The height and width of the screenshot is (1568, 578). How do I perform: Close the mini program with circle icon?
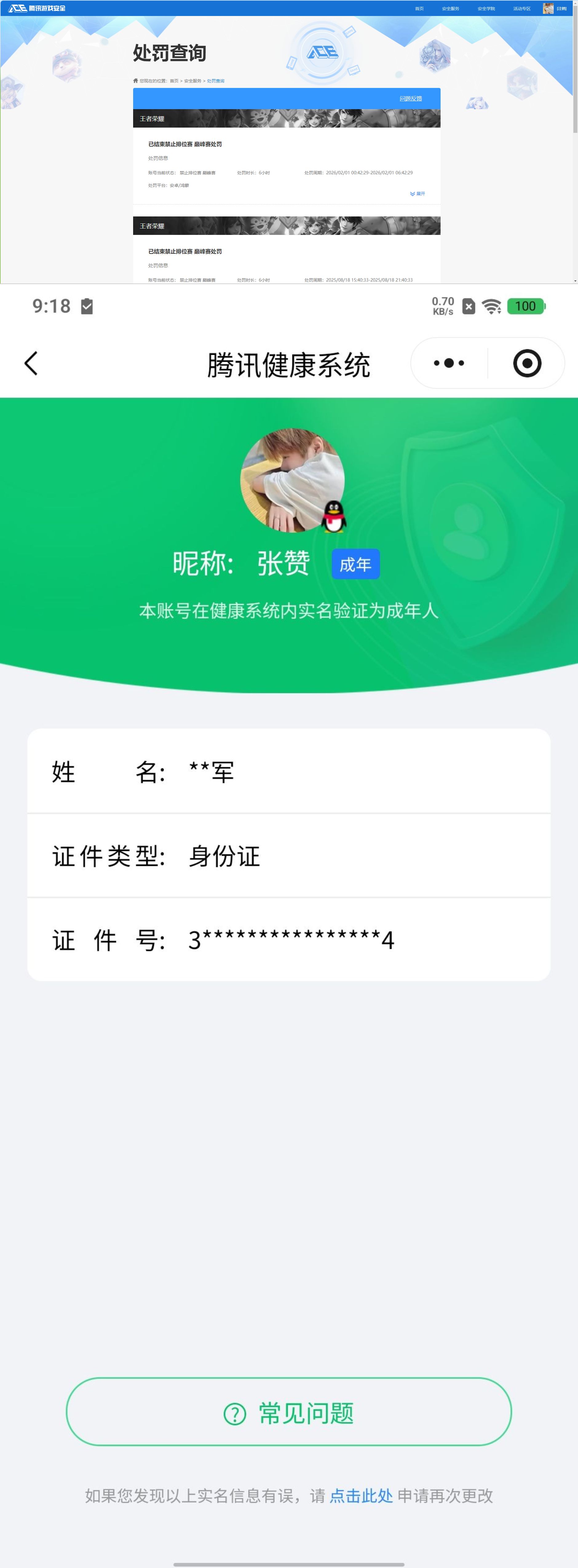pos(527,363)
